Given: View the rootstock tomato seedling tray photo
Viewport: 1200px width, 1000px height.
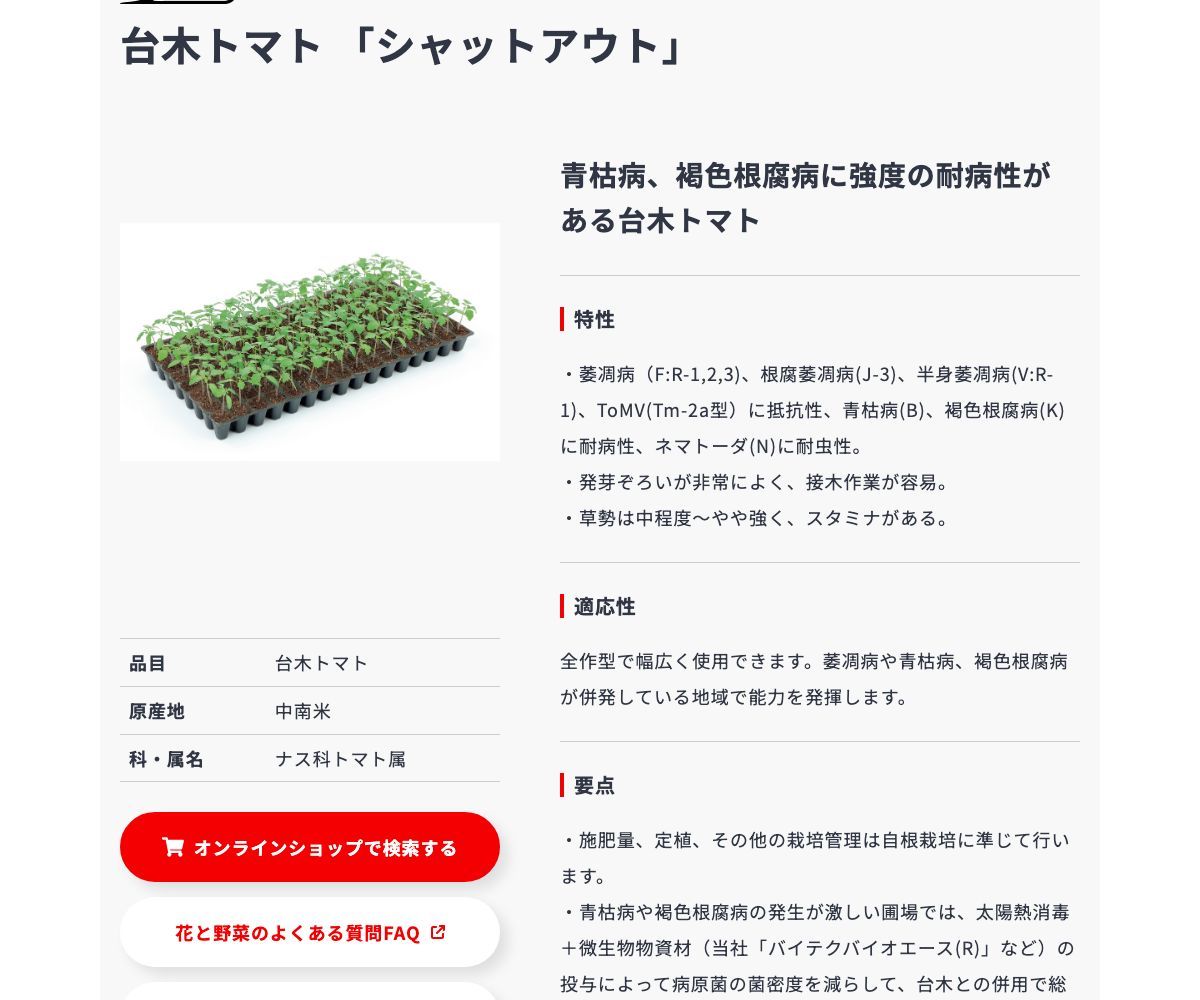Looking at the screenshot, I should tap(310, 342).
